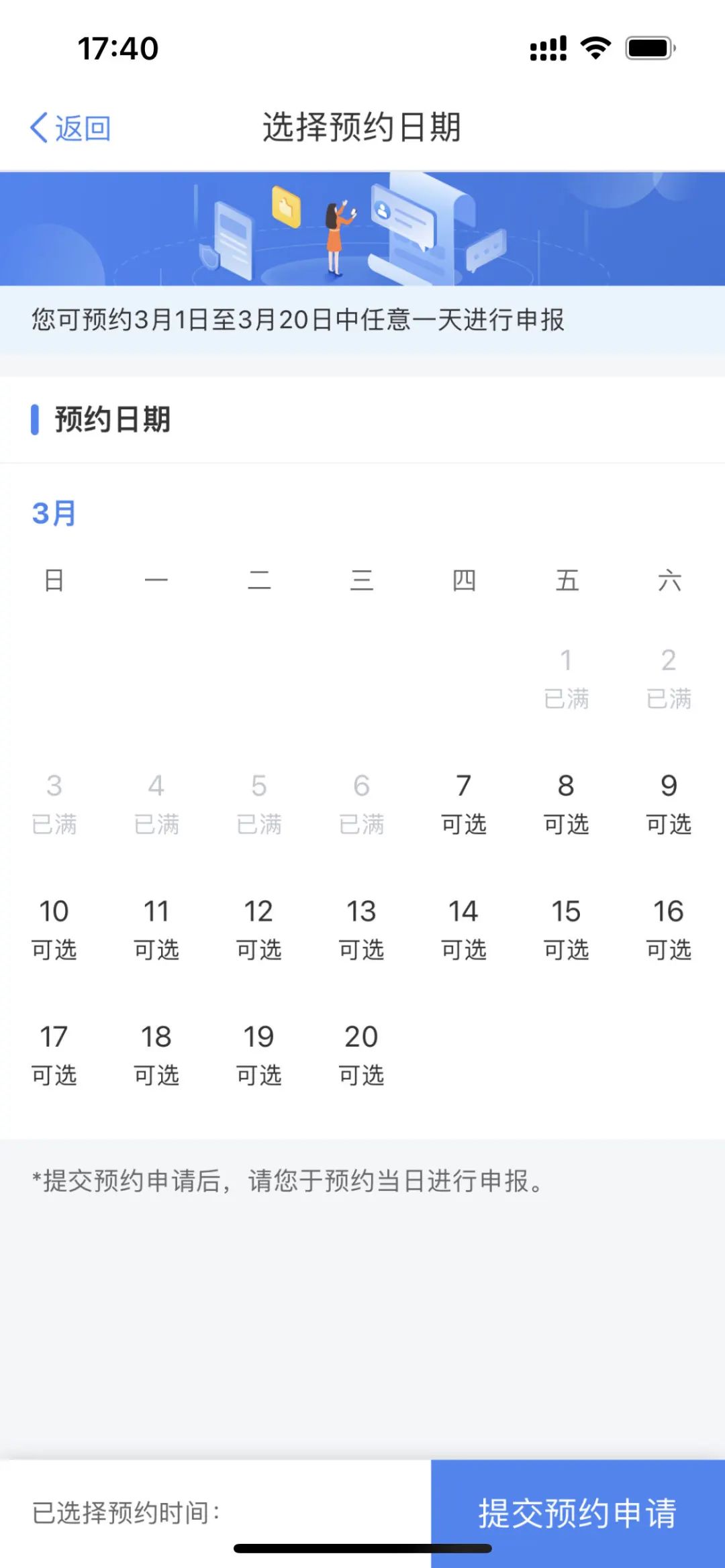
Task: Choose March 11 for the appointment
Action: [x=156, y=929]
